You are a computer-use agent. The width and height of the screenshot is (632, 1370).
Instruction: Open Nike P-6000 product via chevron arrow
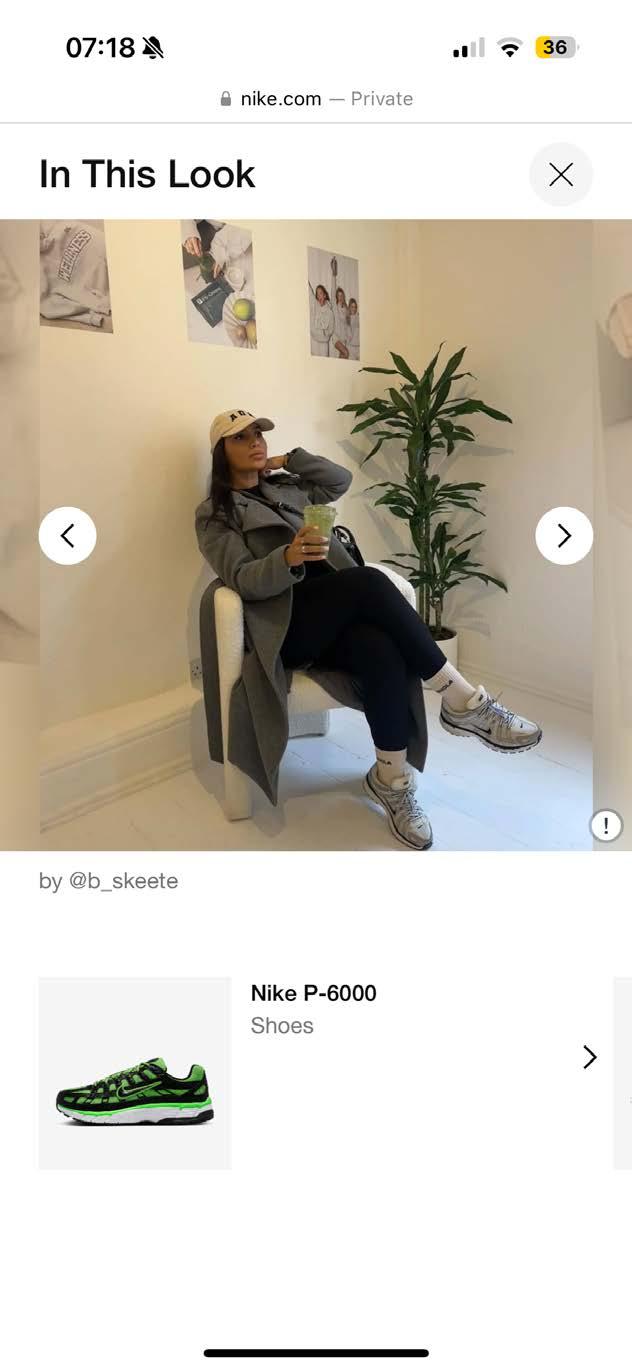589,1057
